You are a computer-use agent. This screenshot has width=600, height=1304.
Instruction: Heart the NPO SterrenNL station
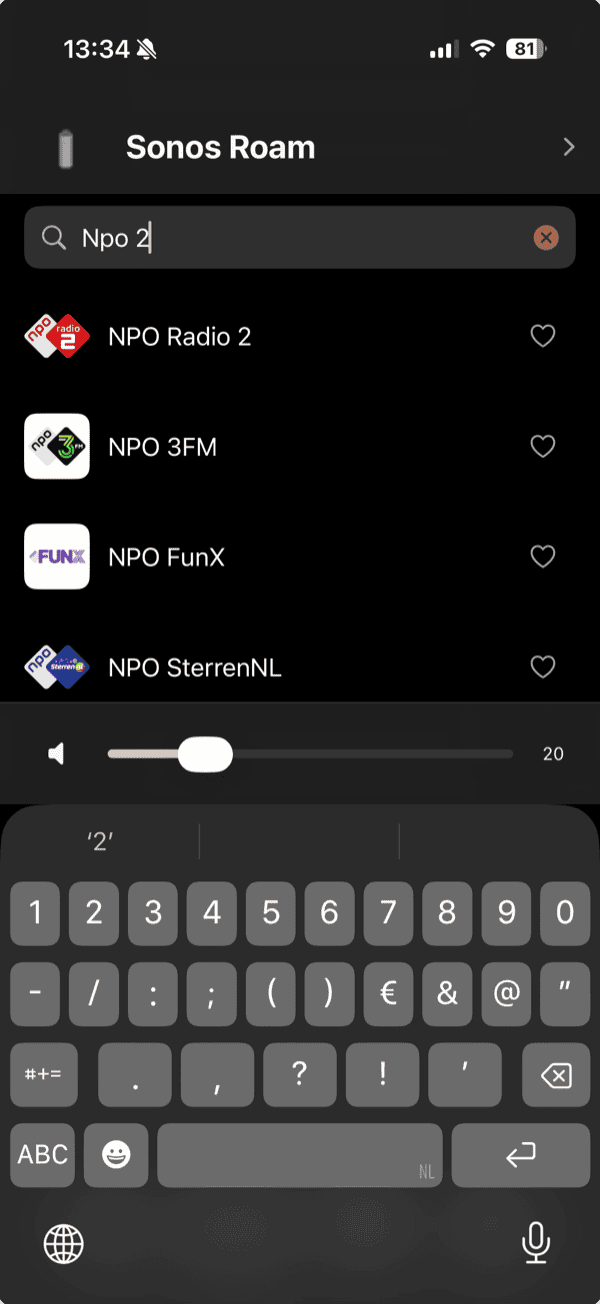(542, 667)
